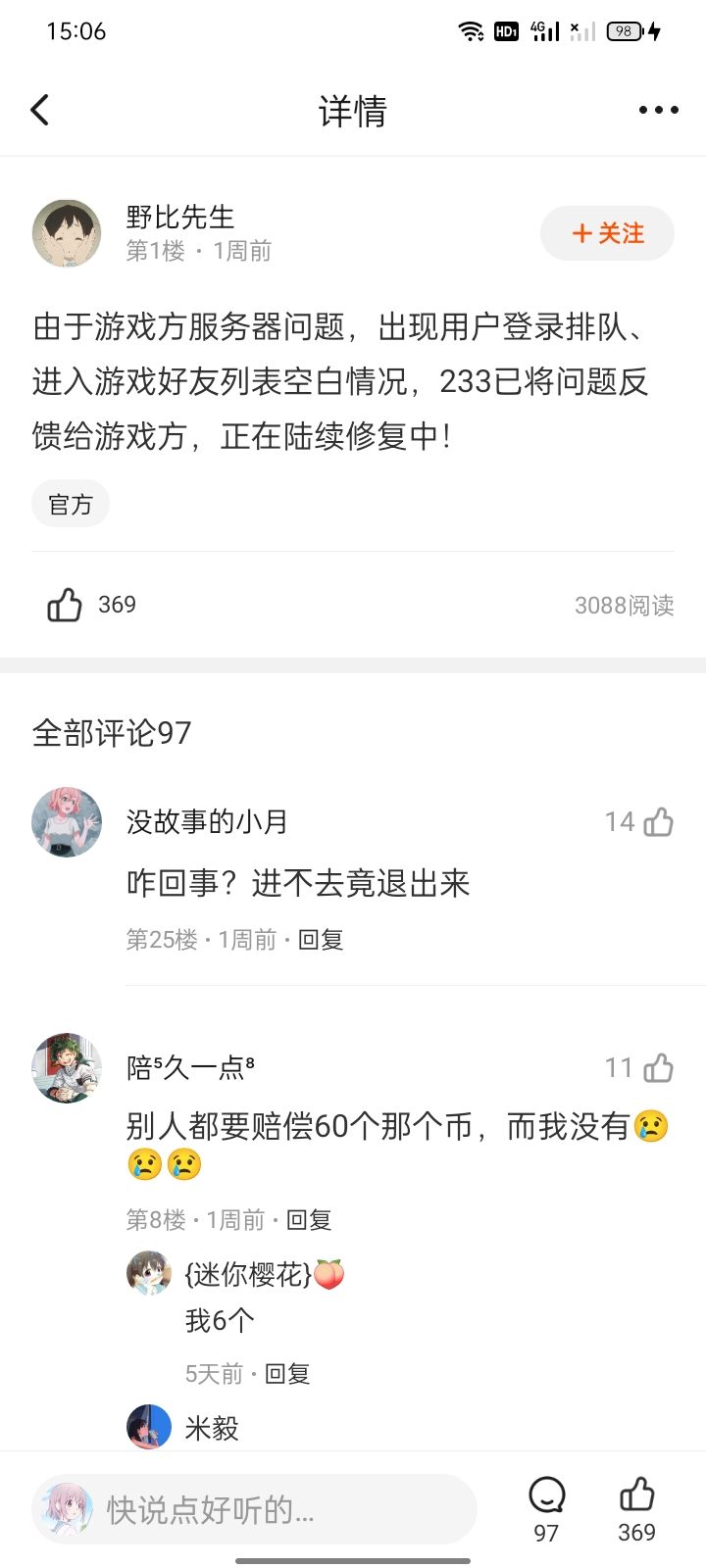
Task: Tap the 快说点好听的 comment field
Action: click(x=255, y=1510)
